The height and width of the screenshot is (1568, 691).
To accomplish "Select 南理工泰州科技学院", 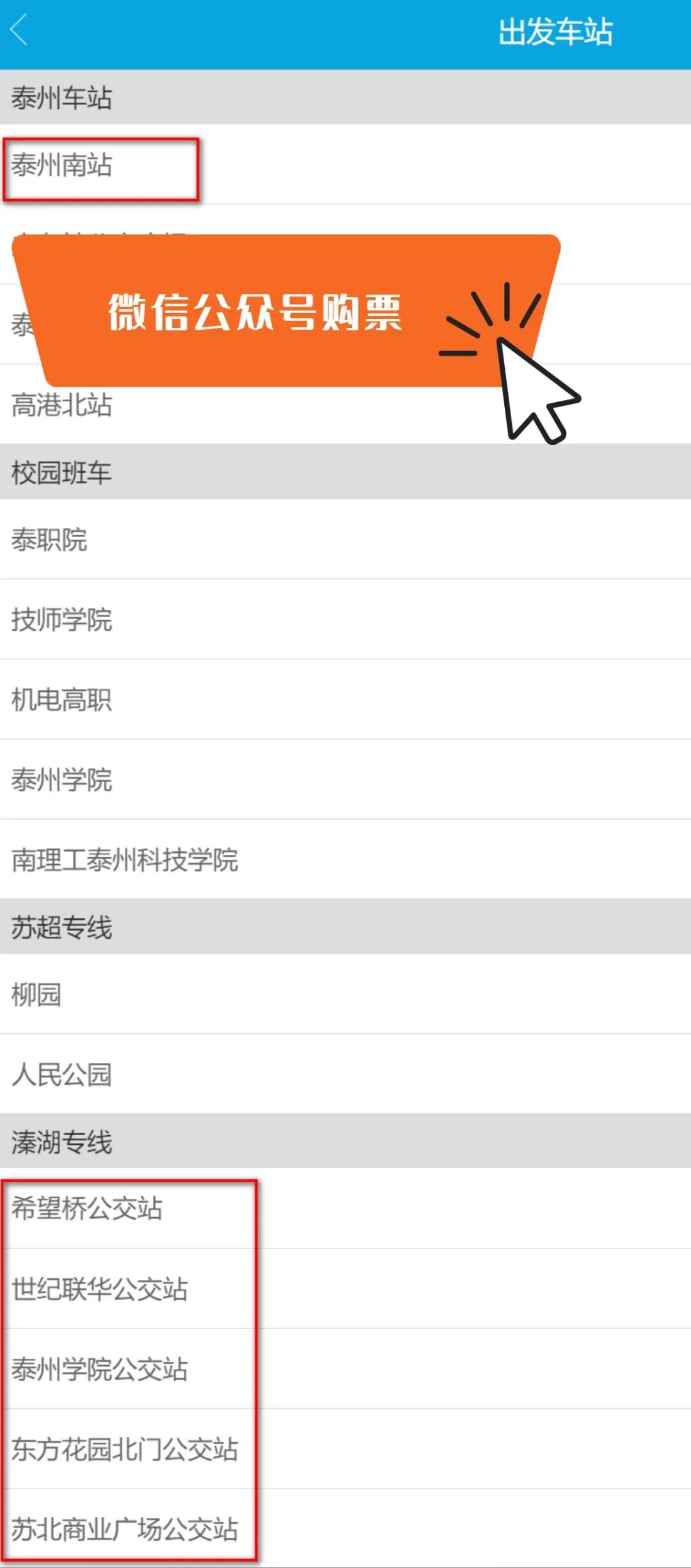I will coord(125,860).
